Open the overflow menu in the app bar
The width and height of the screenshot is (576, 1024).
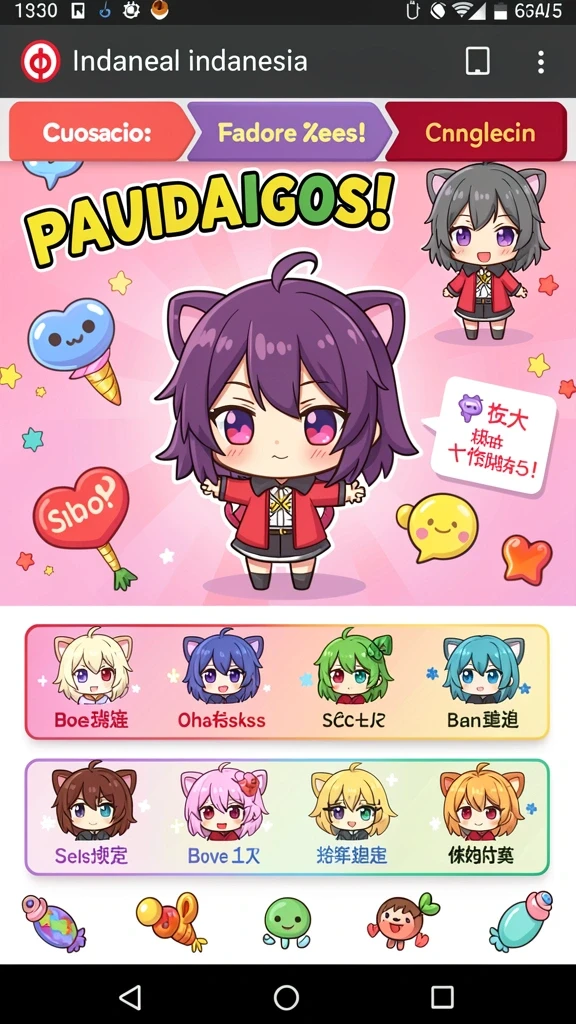click(540, 62)
